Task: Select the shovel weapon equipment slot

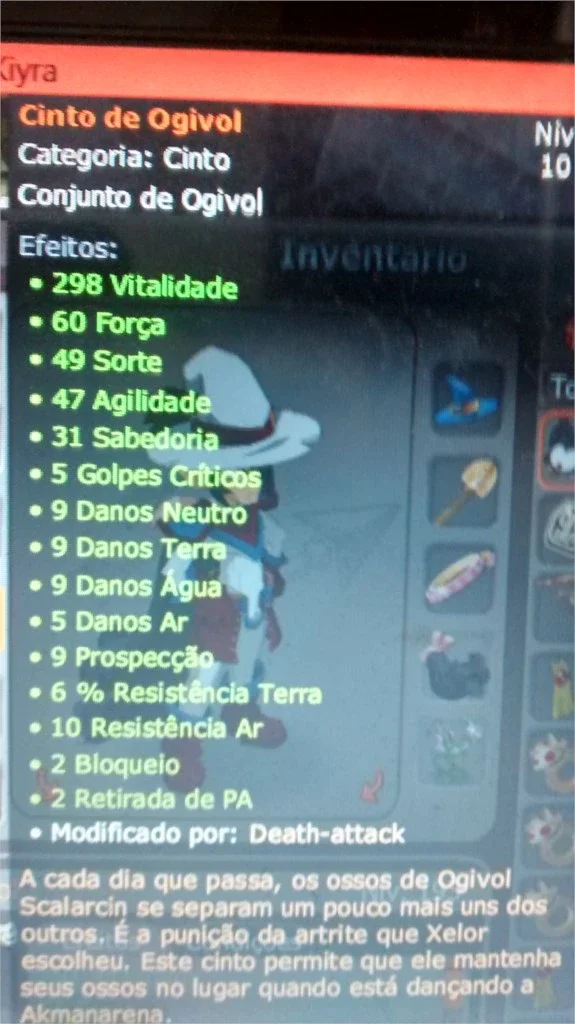Action: point(463,490)
